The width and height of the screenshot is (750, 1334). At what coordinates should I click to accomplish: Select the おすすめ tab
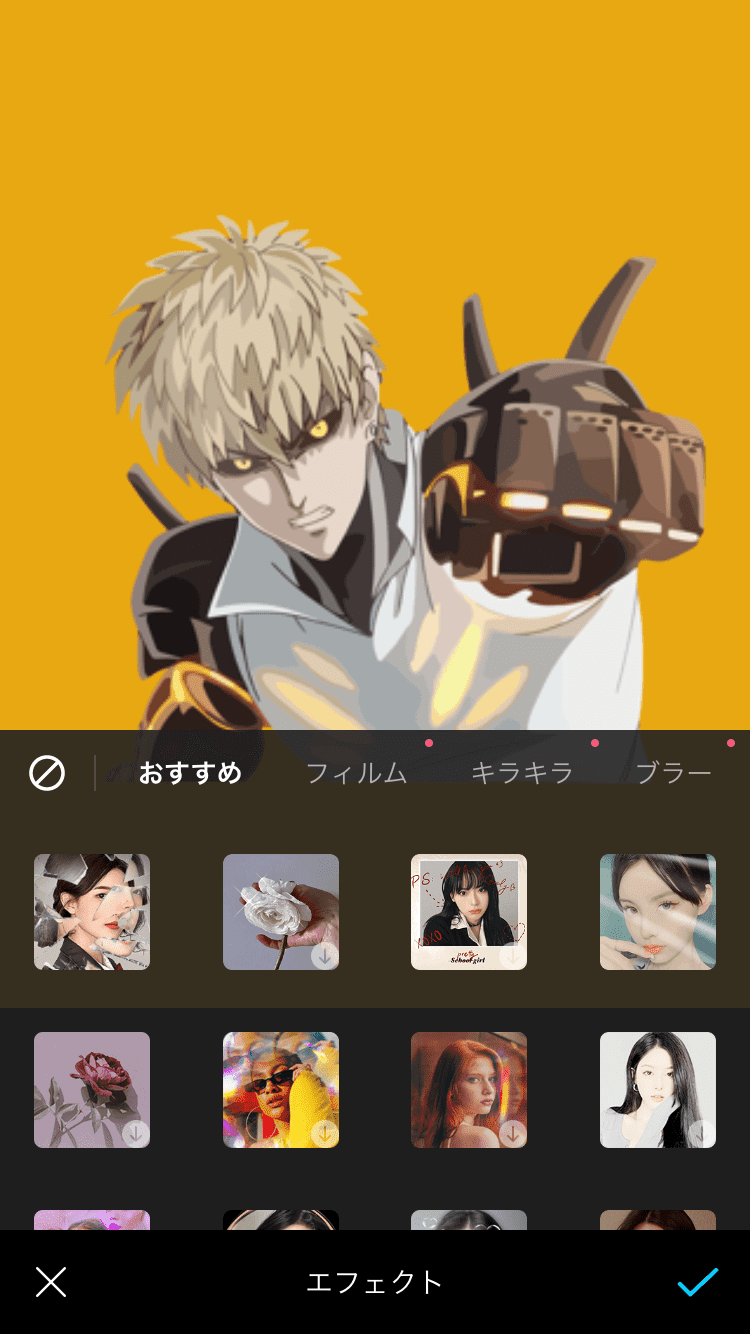[x=190, y=773]
